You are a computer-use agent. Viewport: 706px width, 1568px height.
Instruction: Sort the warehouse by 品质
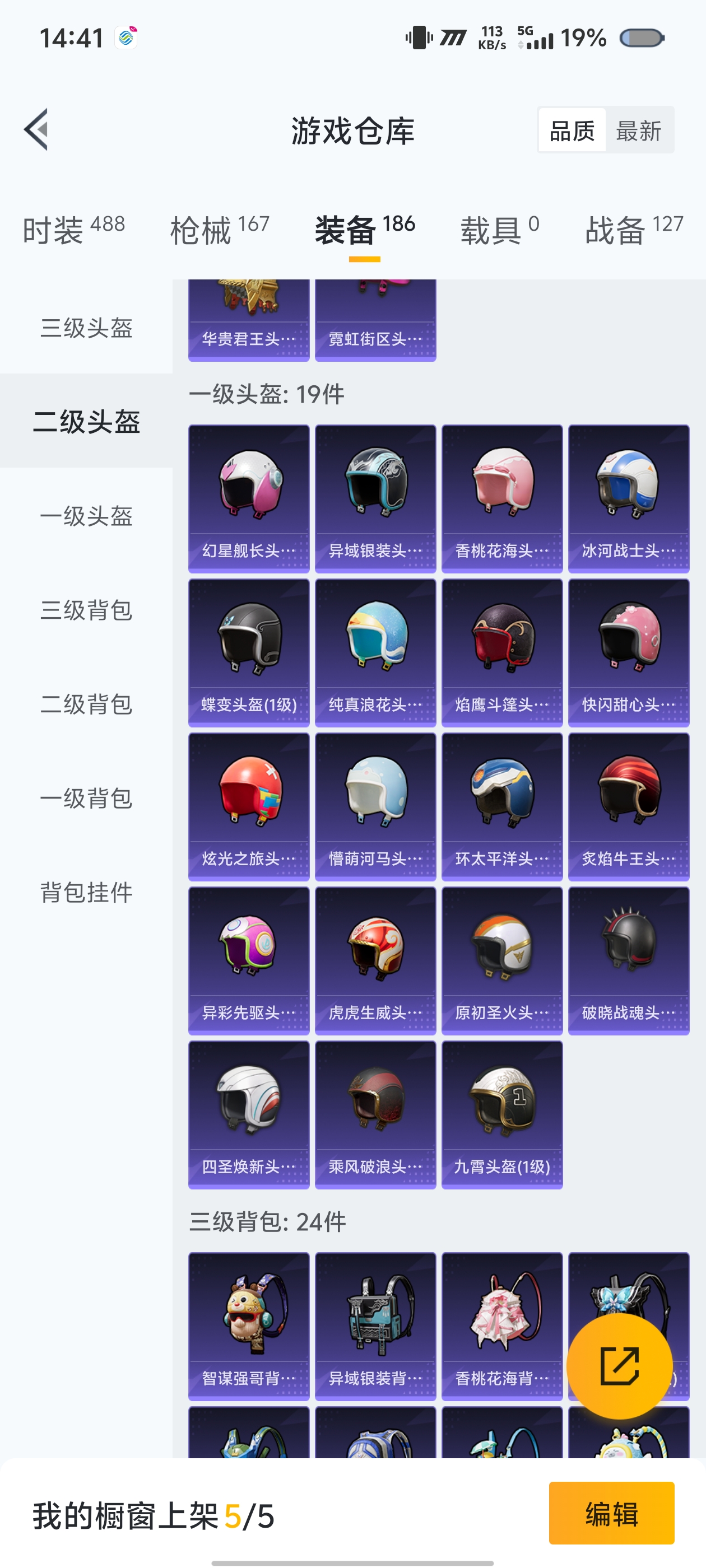(x=572, y=130)
